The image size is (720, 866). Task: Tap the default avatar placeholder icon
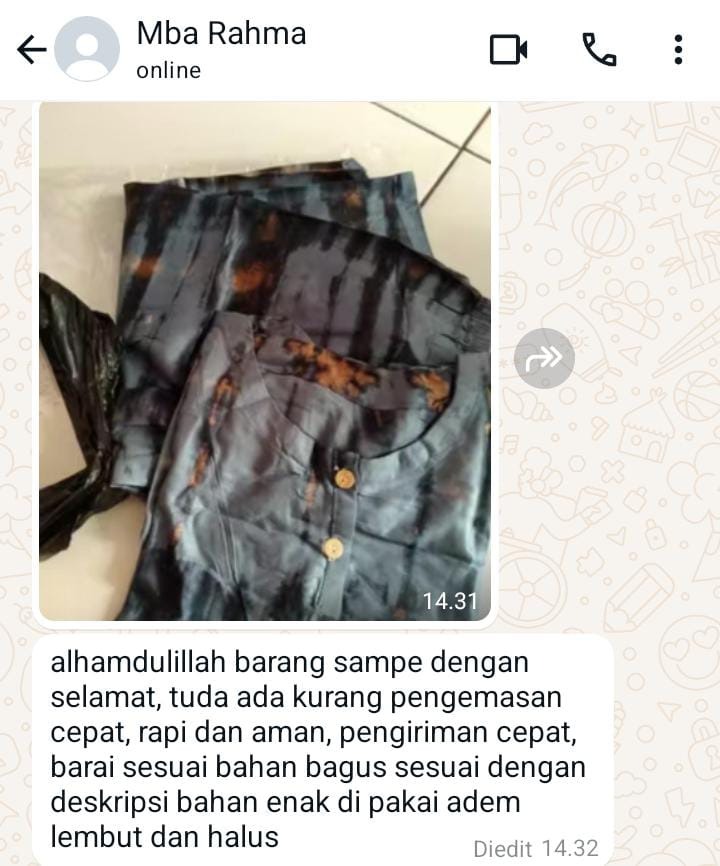86,46
